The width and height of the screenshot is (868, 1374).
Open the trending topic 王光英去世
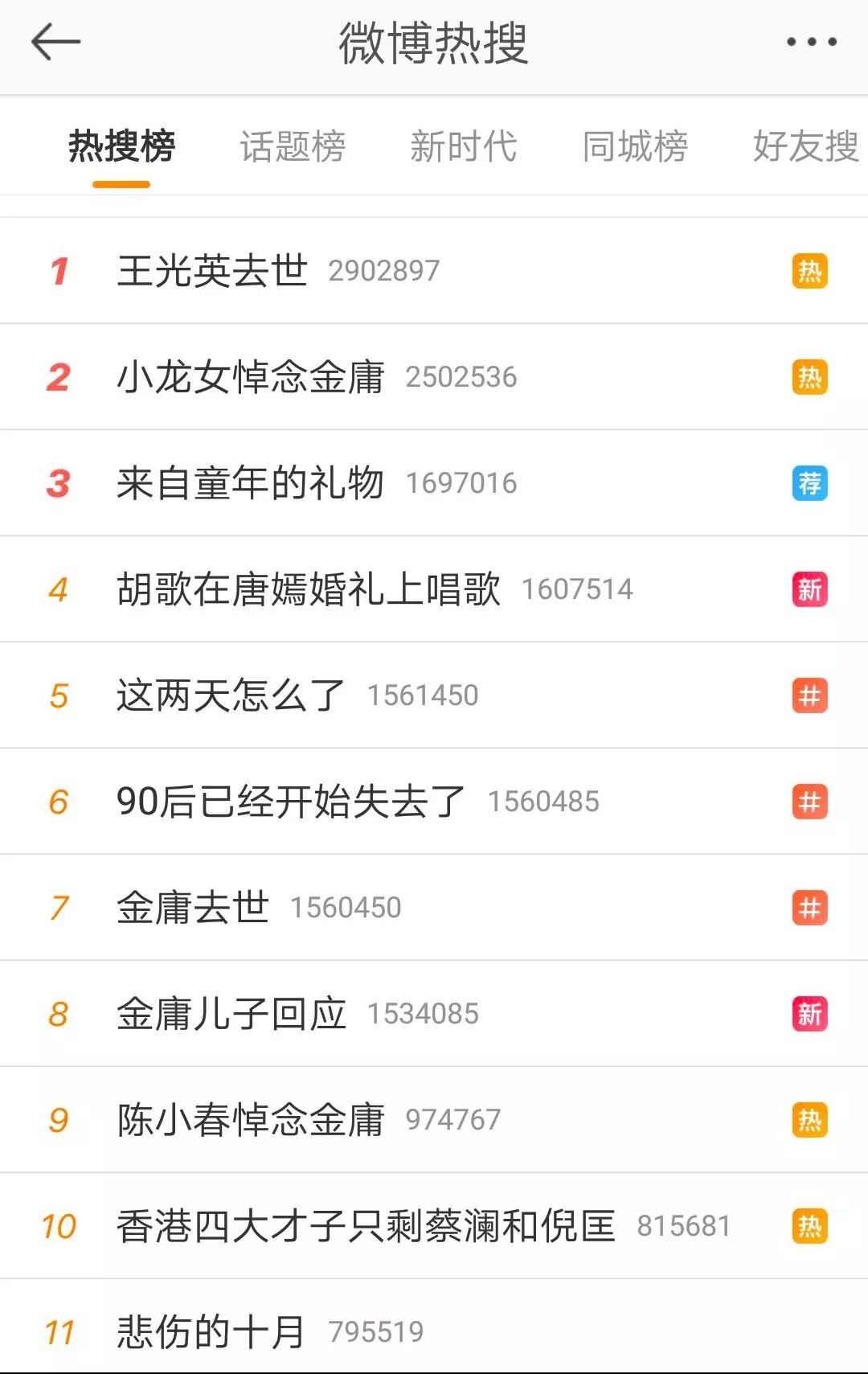coord(434,271)
